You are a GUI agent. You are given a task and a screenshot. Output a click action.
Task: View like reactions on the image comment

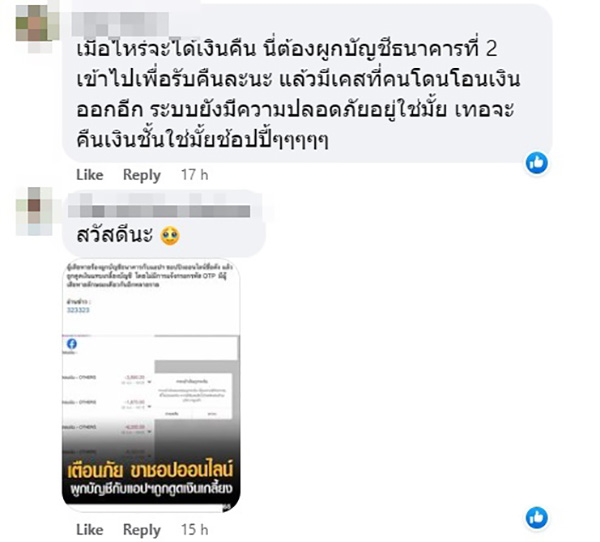click(x=538, y=516)
